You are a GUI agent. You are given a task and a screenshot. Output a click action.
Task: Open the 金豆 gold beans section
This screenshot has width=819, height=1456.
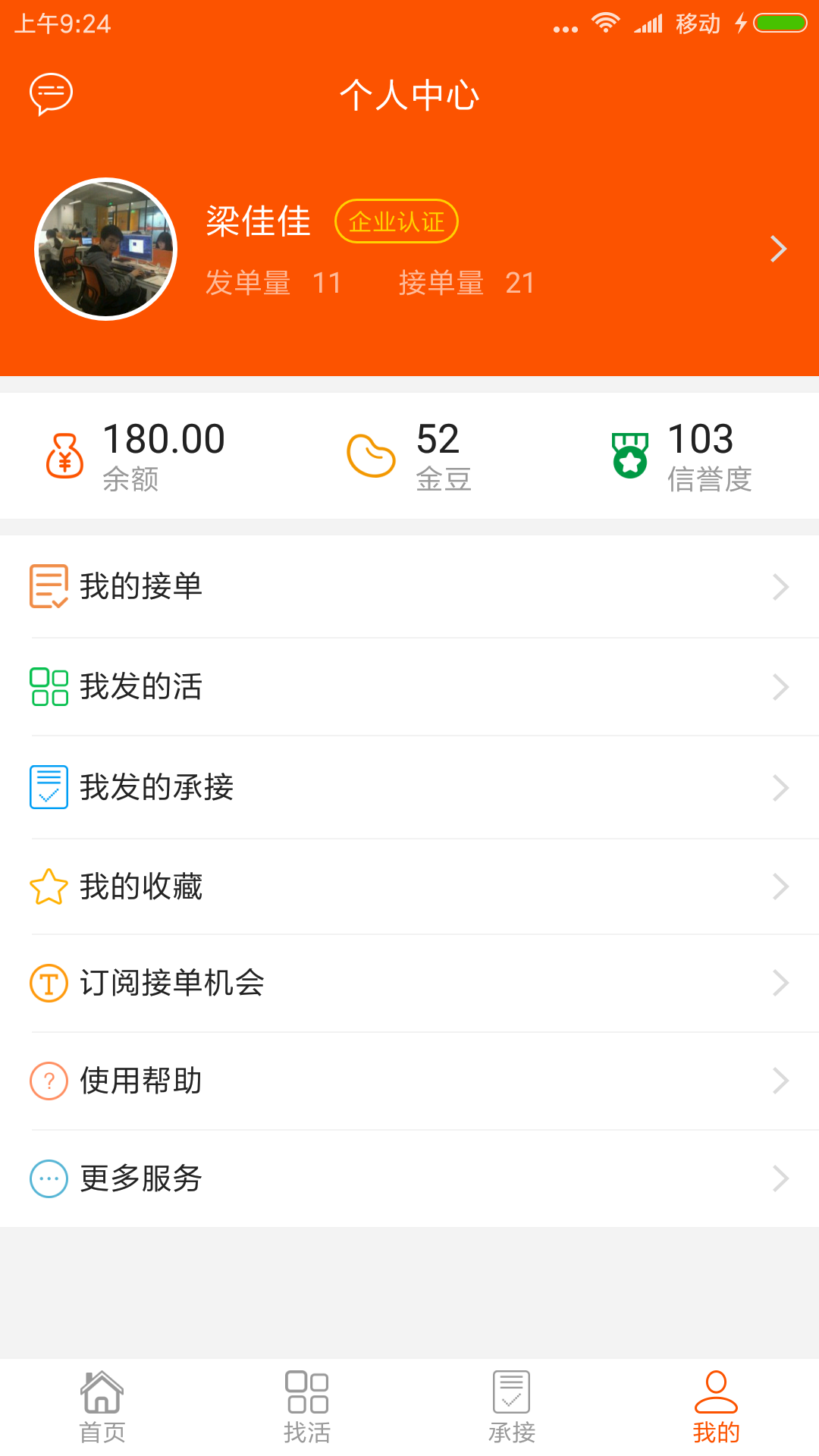(409, 457)
